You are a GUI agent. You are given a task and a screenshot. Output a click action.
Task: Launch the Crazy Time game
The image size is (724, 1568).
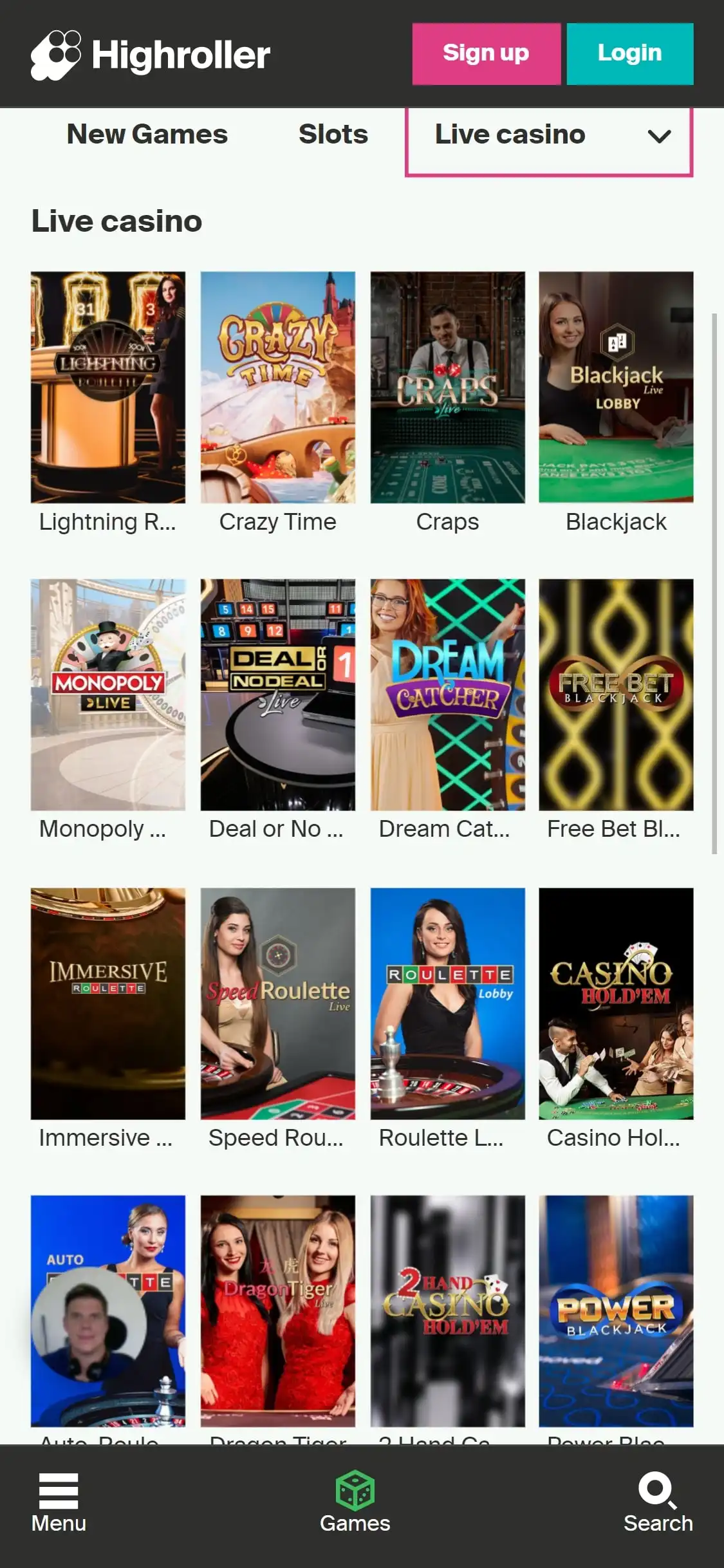tap(278, 387)
